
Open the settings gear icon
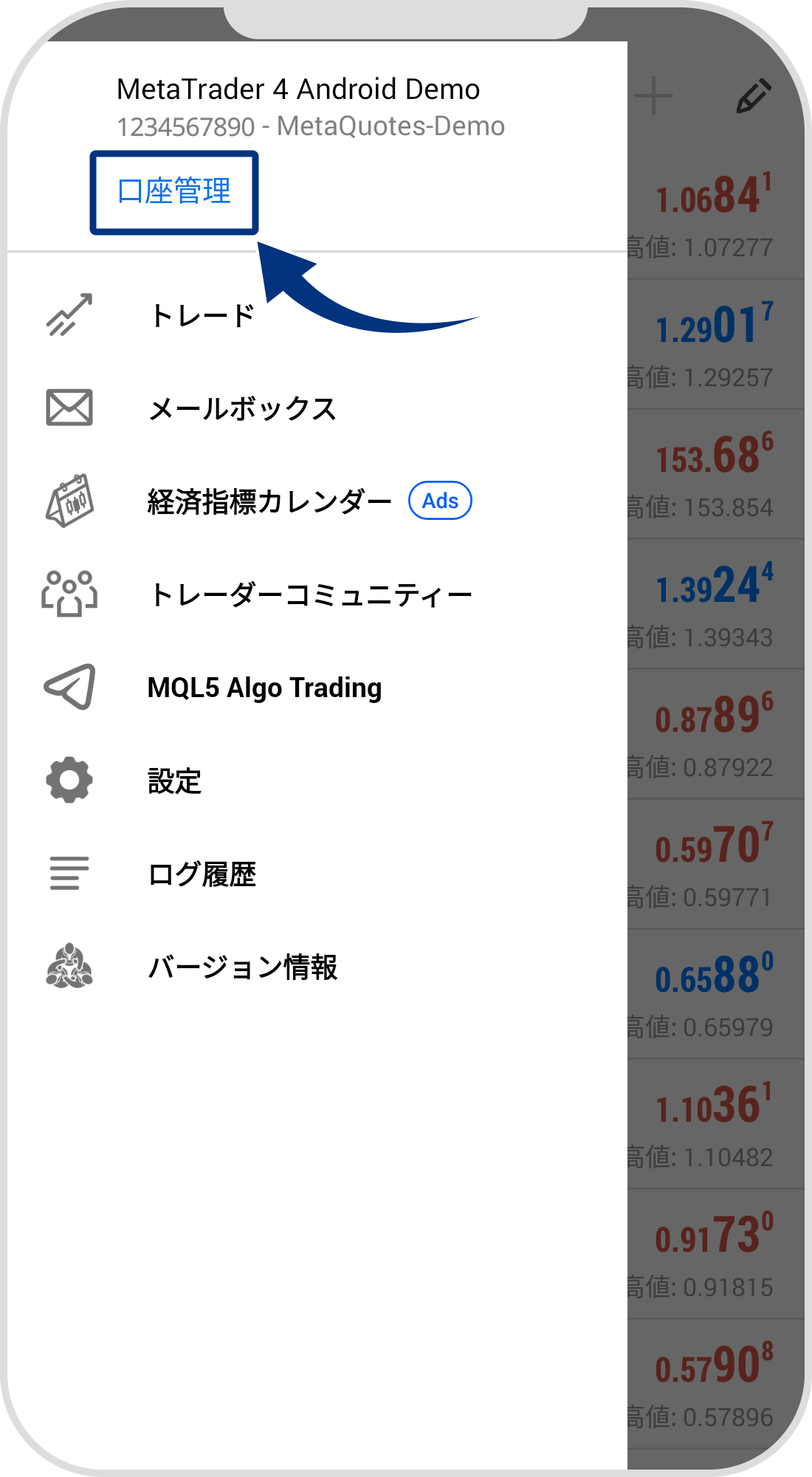70,781
